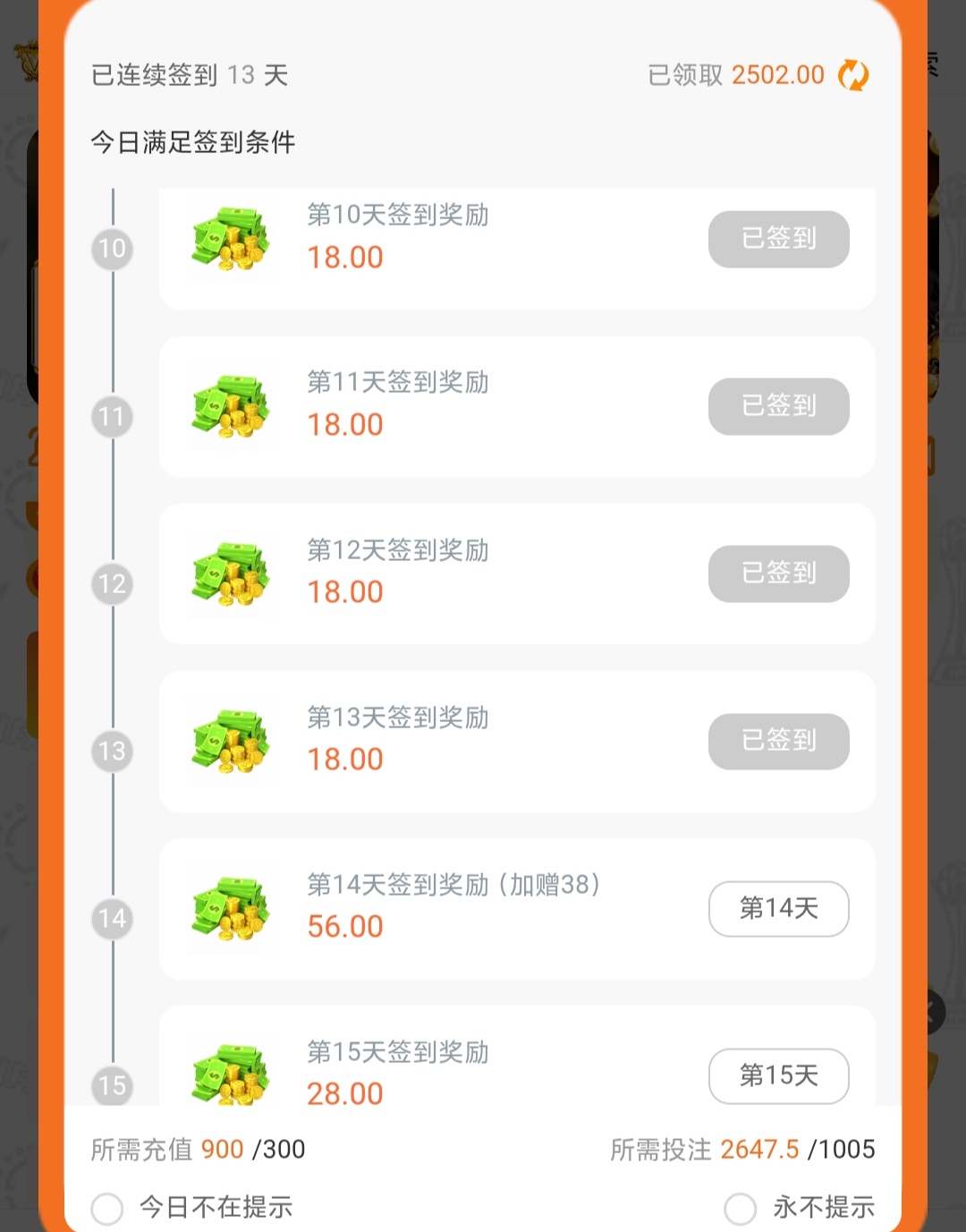Refresh the claimed amount 2502.00
The height and width of the screenshot is (1232, 966).
pyautogui.click(x=852, y=75)
